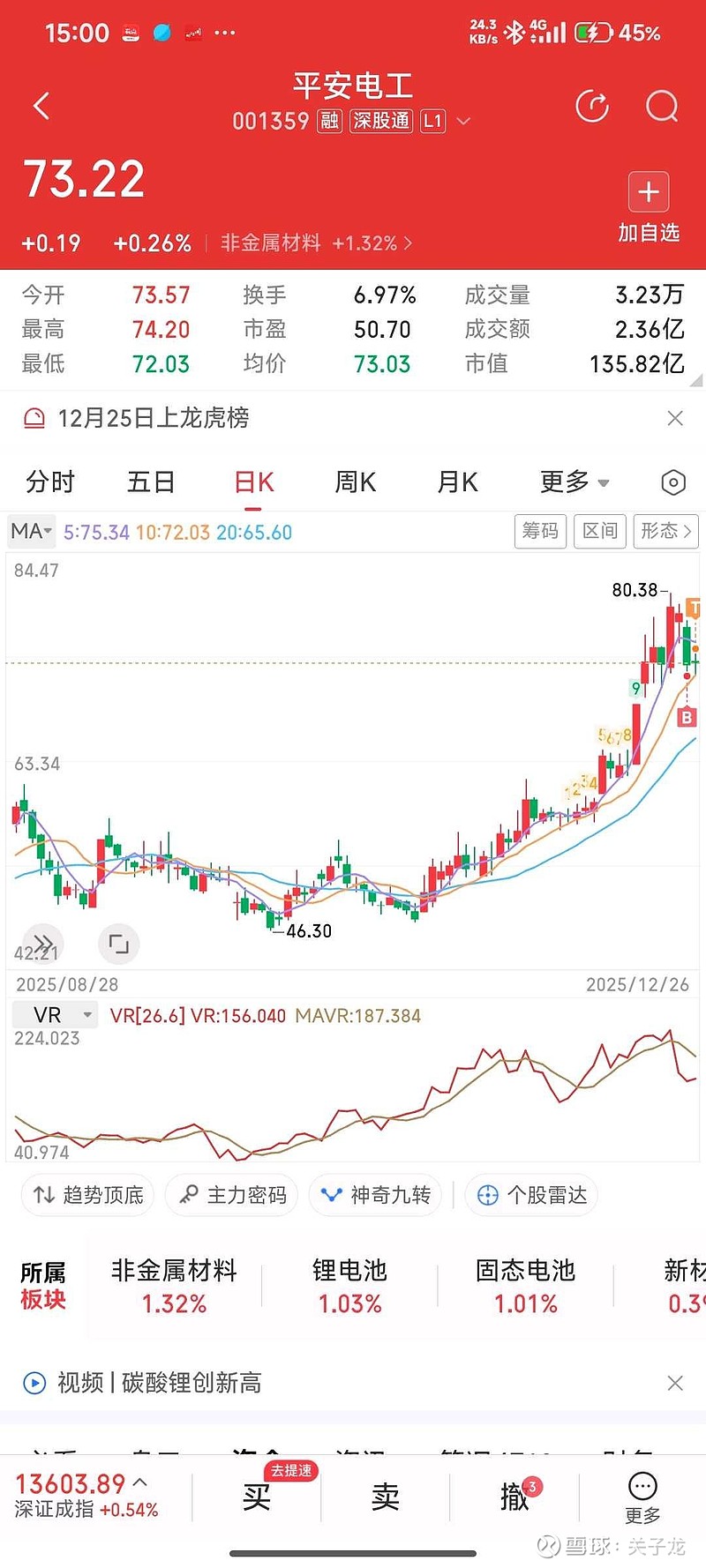The height and width of the screenshot is (1568, 706).
Task: Dismiss the 12月25日上龙虎榜 banner
Action: 676,418
